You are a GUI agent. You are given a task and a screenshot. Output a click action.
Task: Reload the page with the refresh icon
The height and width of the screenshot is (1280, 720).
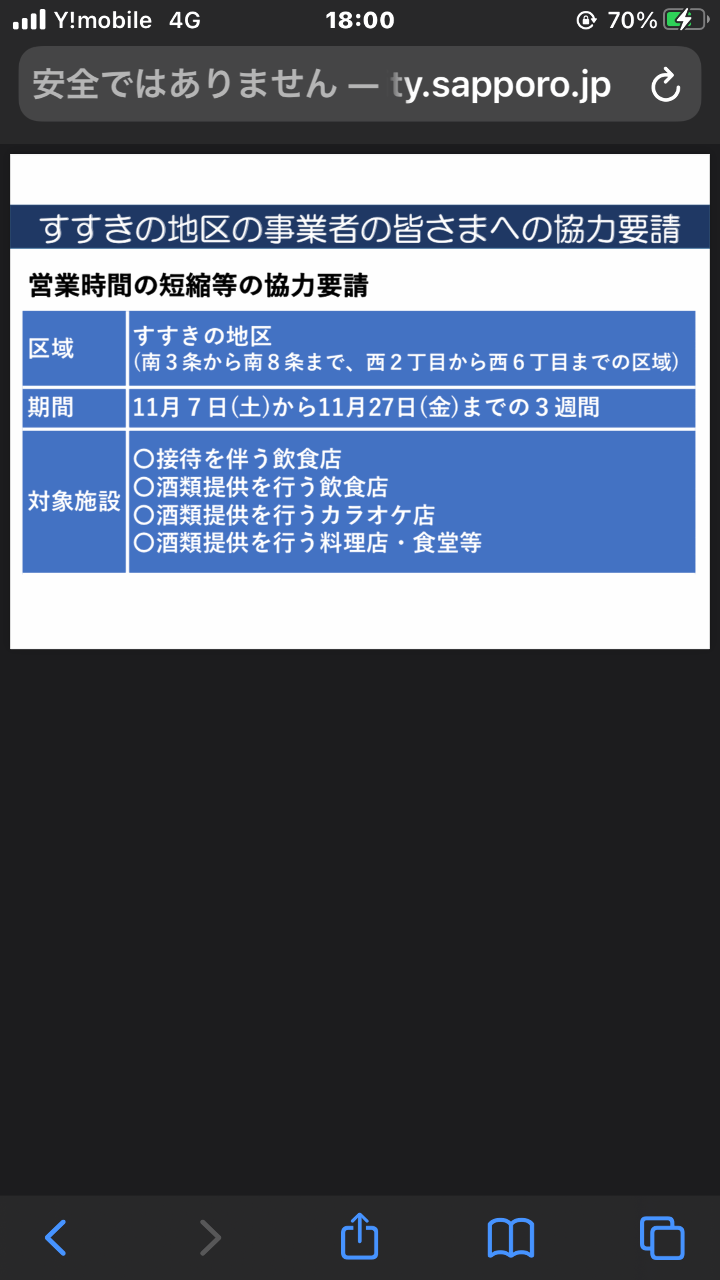(x=665, y=86)
